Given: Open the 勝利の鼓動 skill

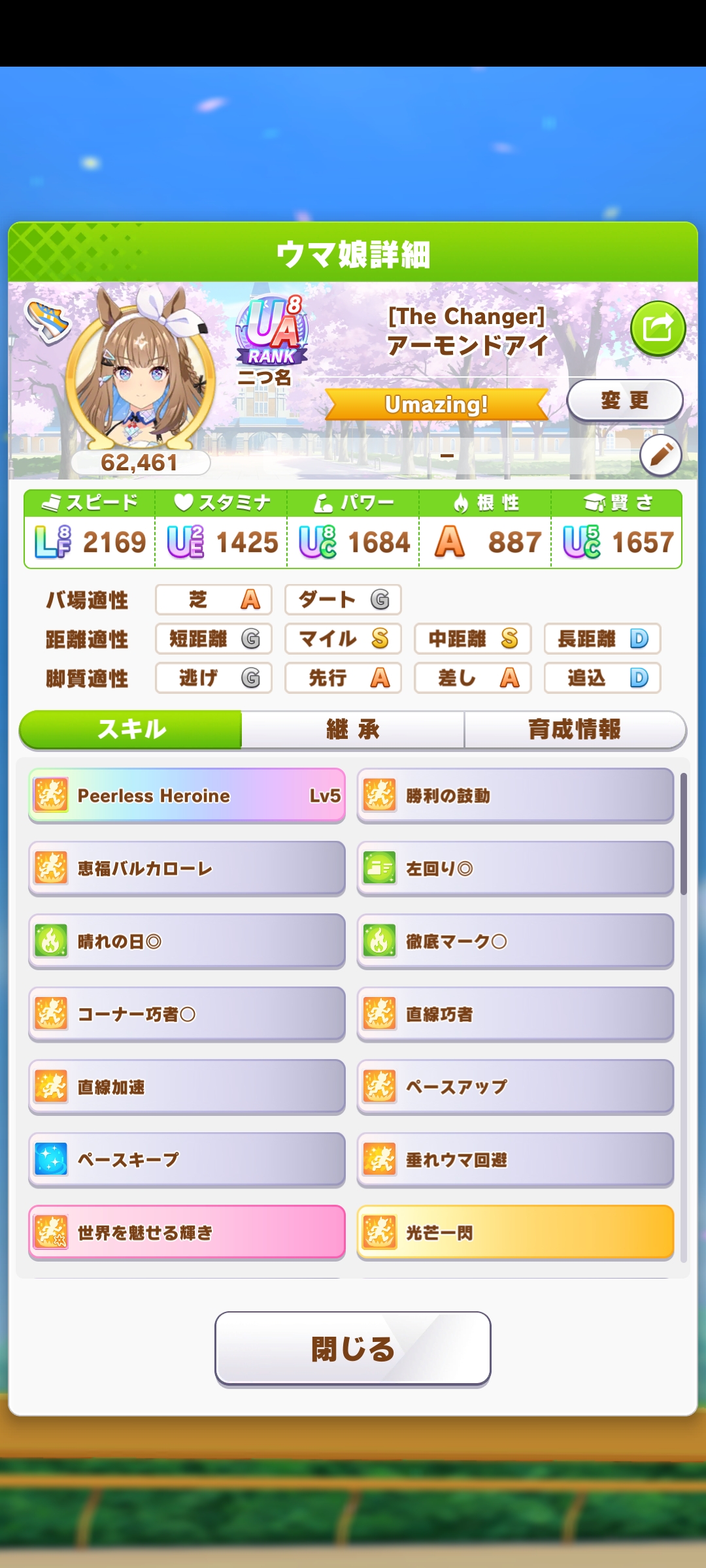Looking at the screenshot, I should click(x=515, y=795).
